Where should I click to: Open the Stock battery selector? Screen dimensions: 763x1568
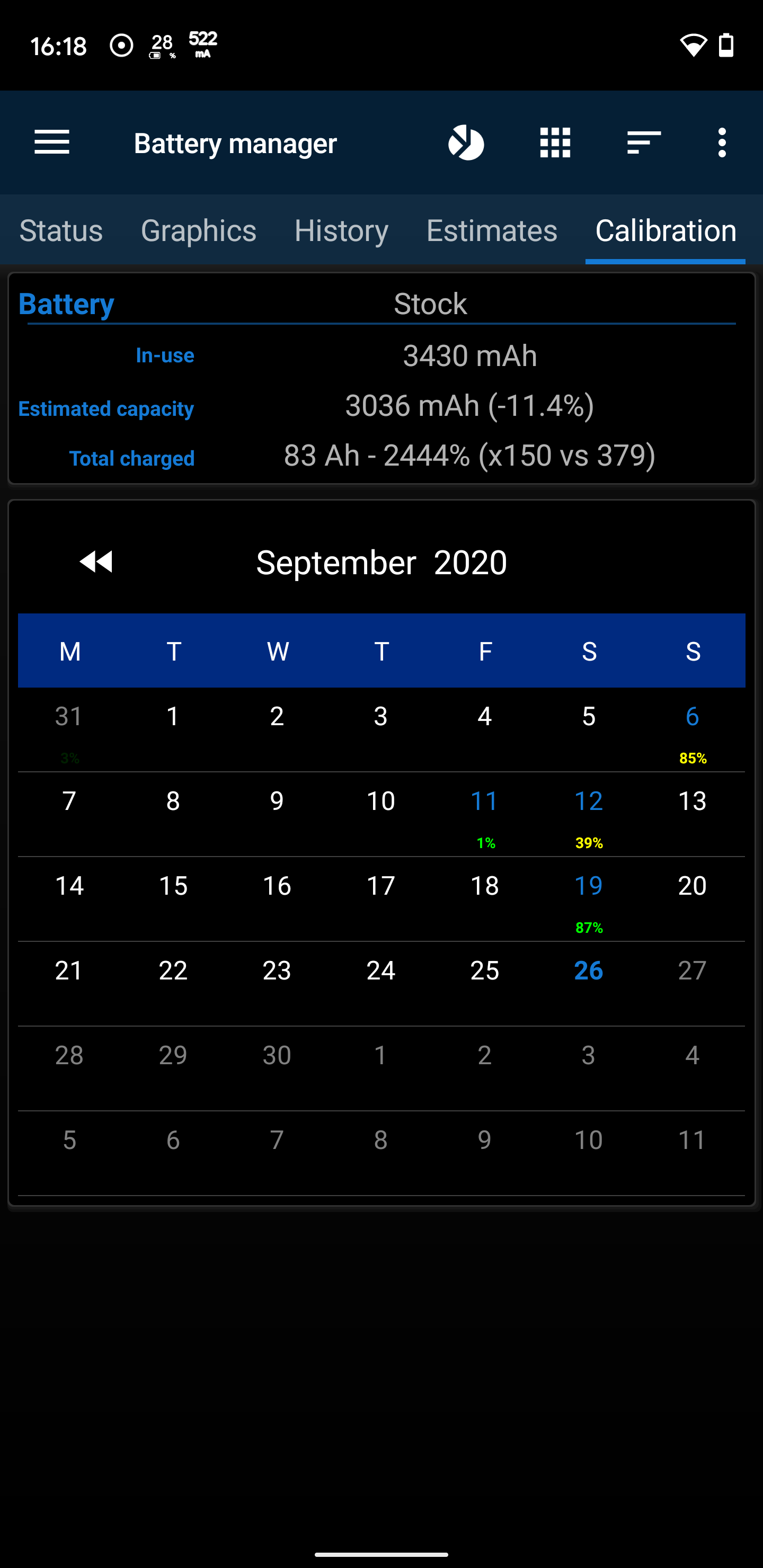tap(430, 304)
